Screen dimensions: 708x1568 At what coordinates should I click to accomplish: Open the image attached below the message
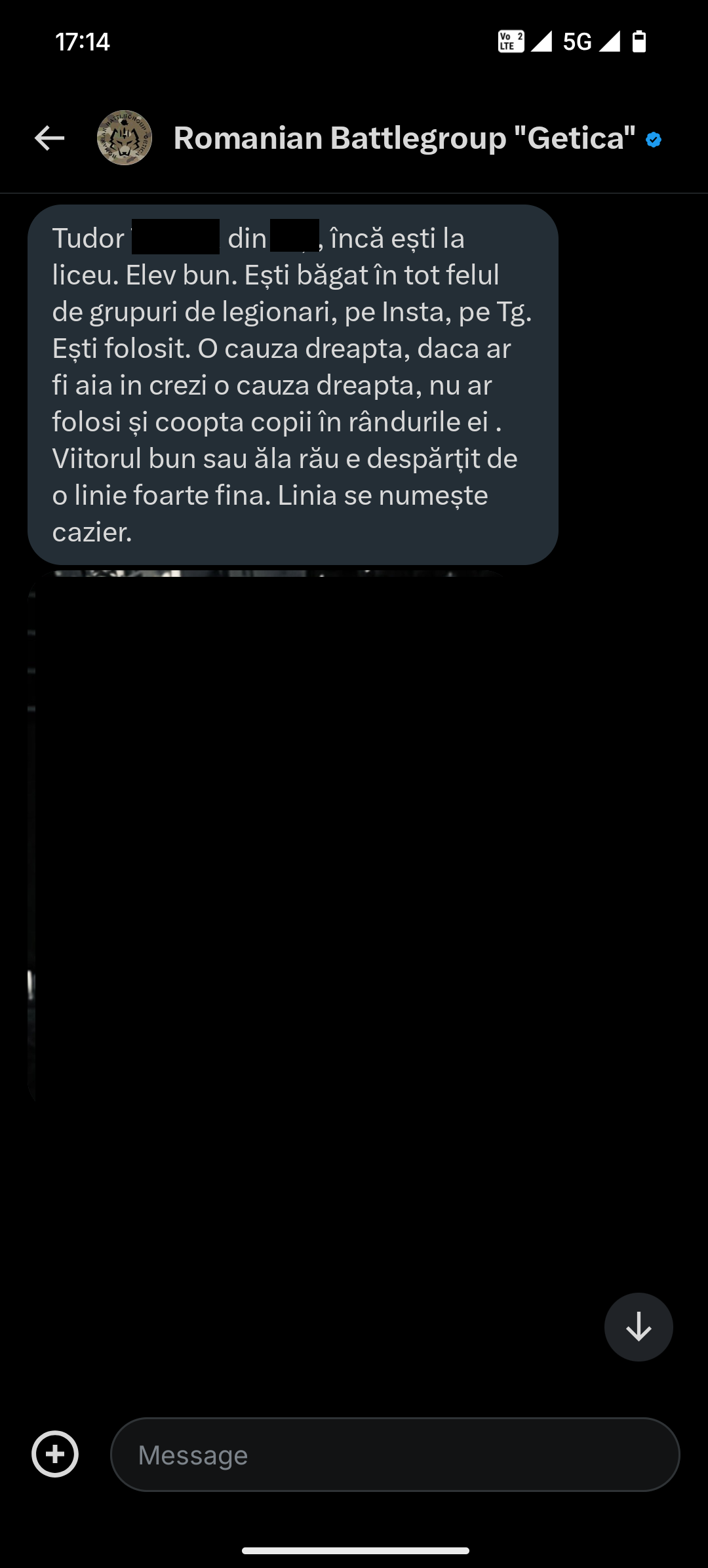269,833
